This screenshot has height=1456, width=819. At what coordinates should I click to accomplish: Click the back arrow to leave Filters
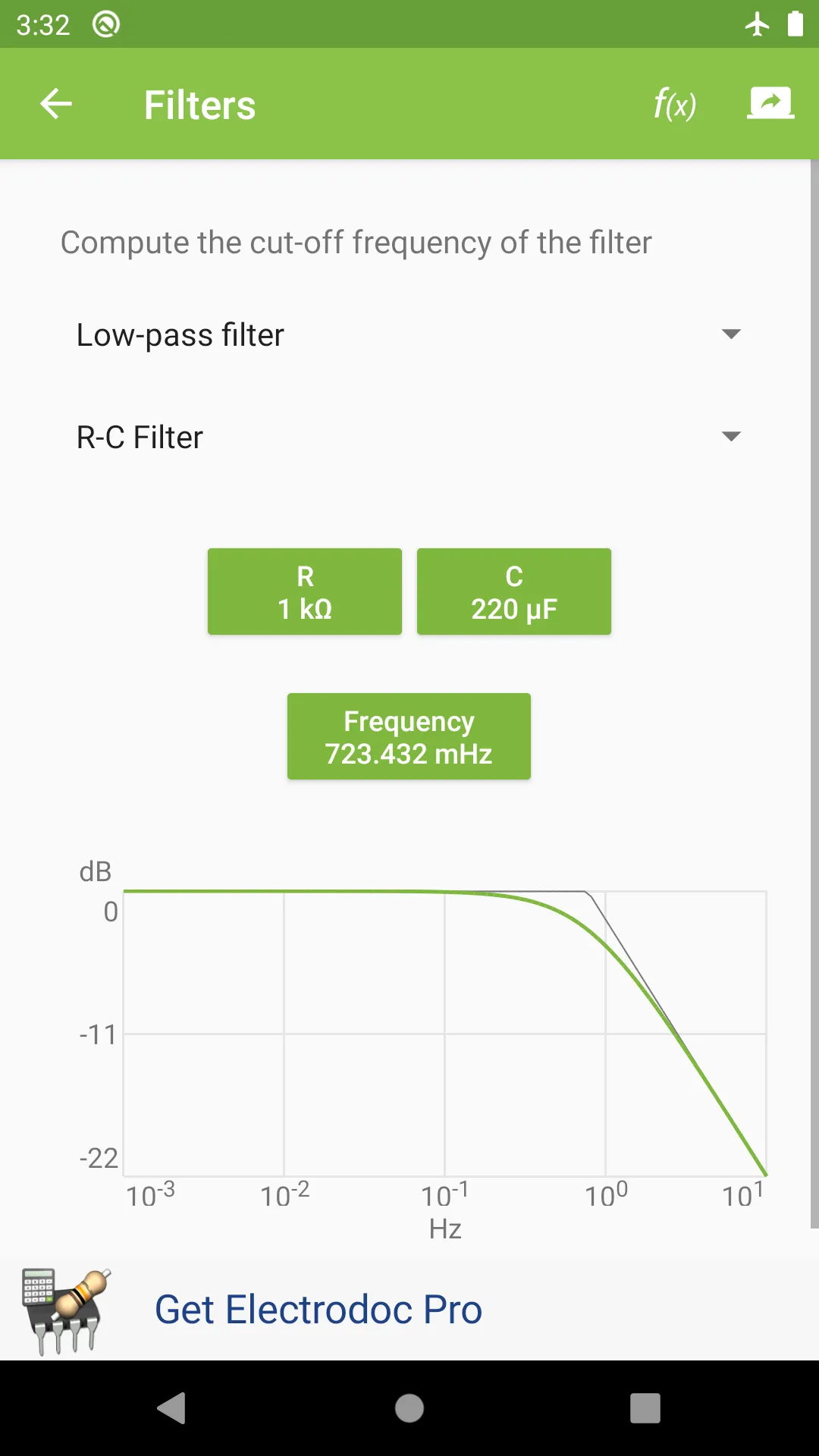coord(55,104)
